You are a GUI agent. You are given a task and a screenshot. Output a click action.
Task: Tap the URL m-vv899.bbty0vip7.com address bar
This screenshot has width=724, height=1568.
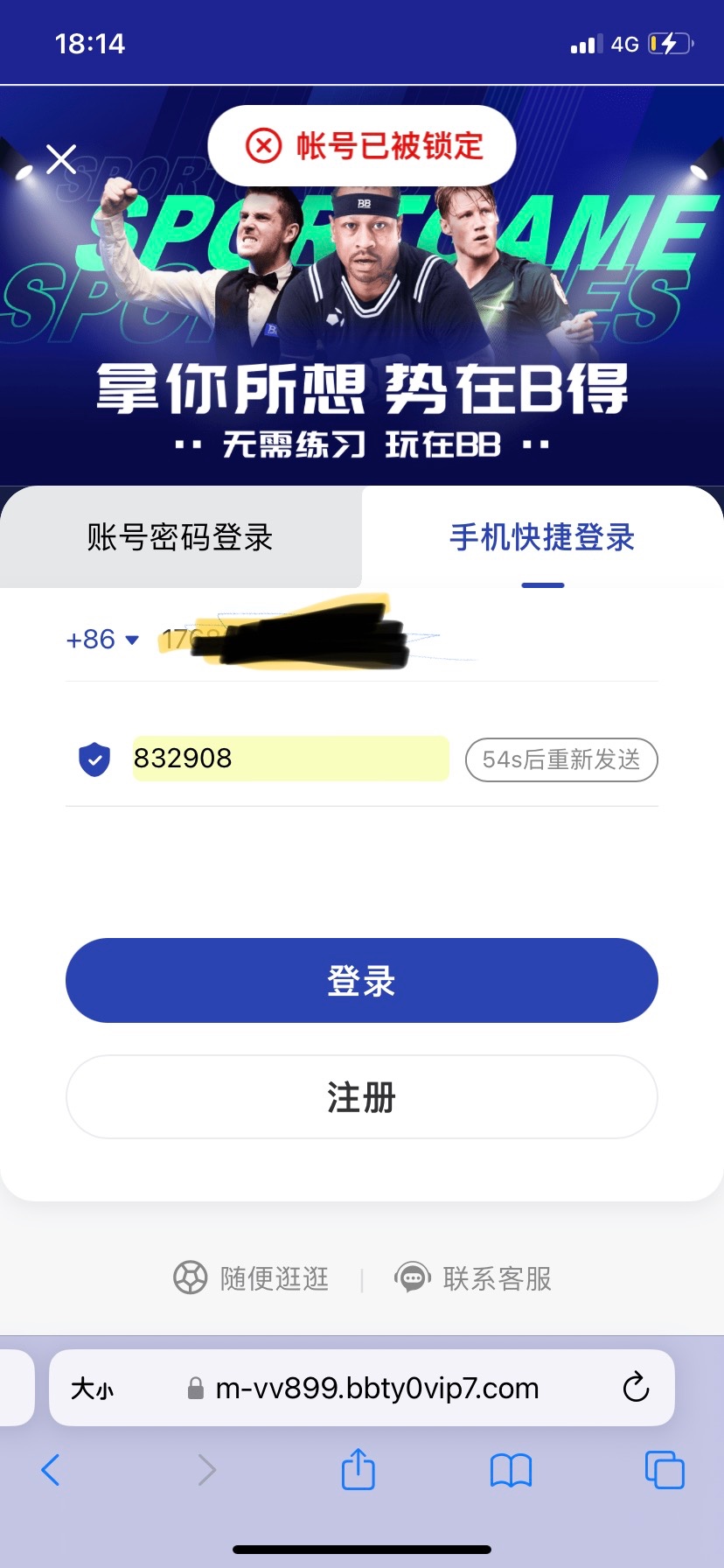[x=376, y=1389]
